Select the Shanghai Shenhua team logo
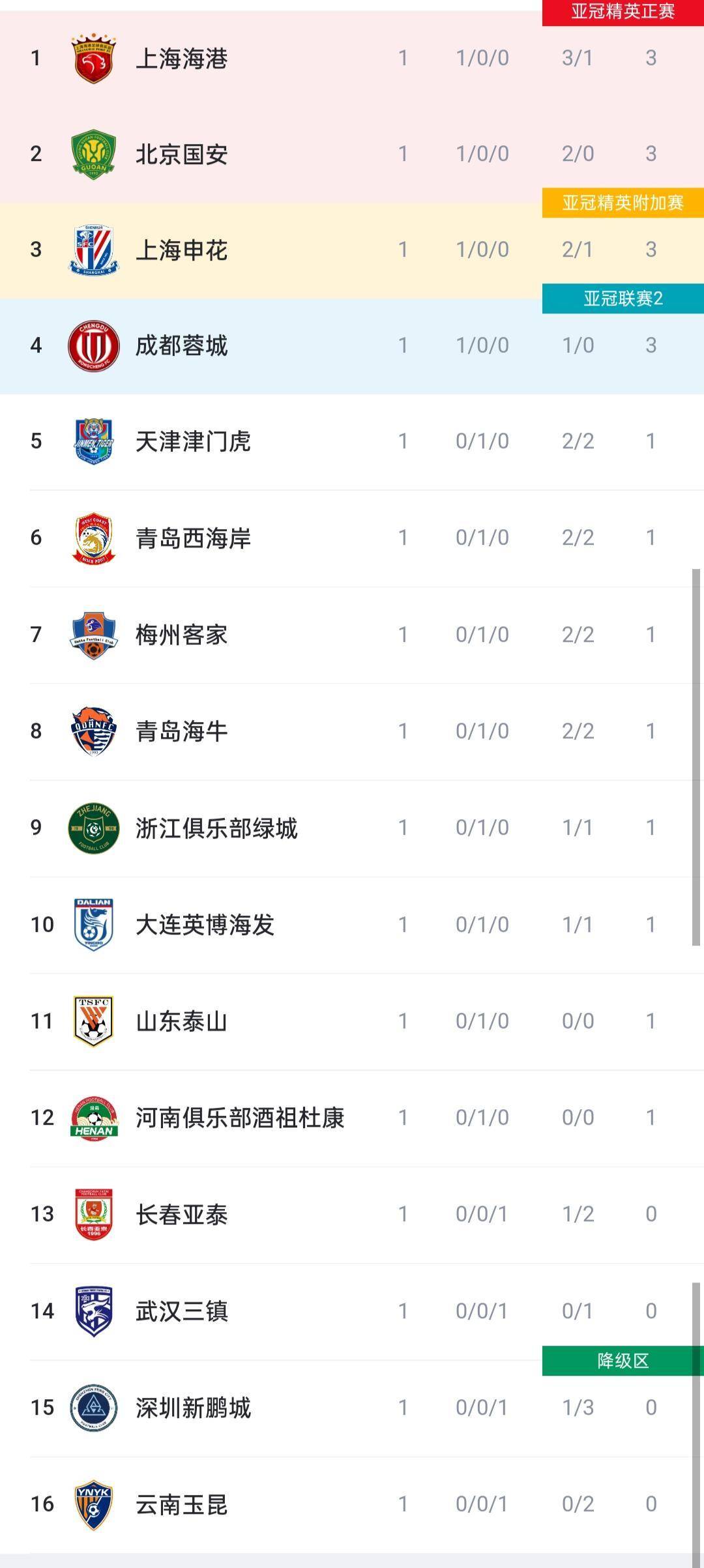 pyautogui.click(x=91, y=250)
